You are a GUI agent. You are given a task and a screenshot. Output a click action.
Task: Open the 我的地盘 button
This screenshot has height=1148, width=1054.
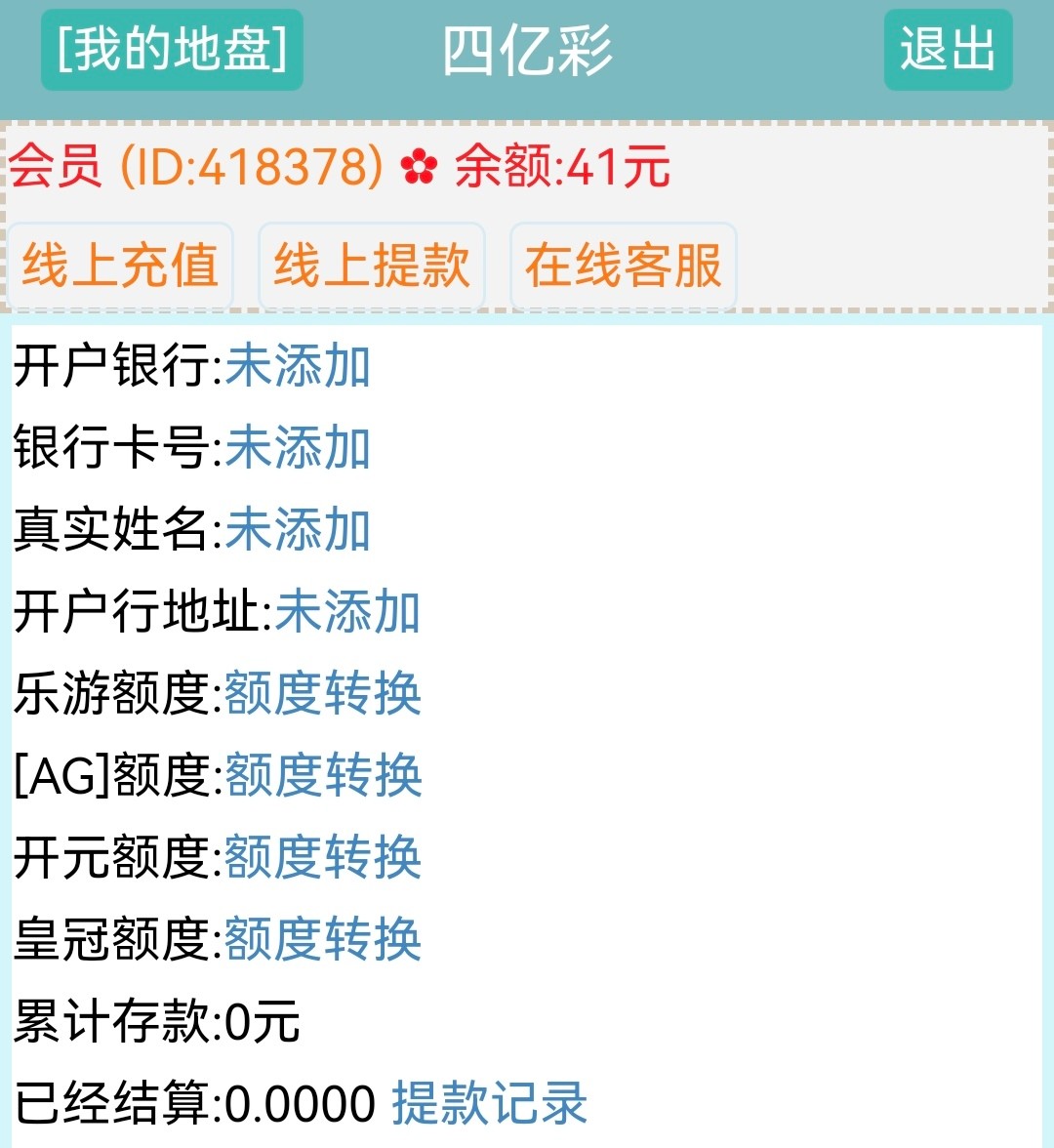pos(172,50)
